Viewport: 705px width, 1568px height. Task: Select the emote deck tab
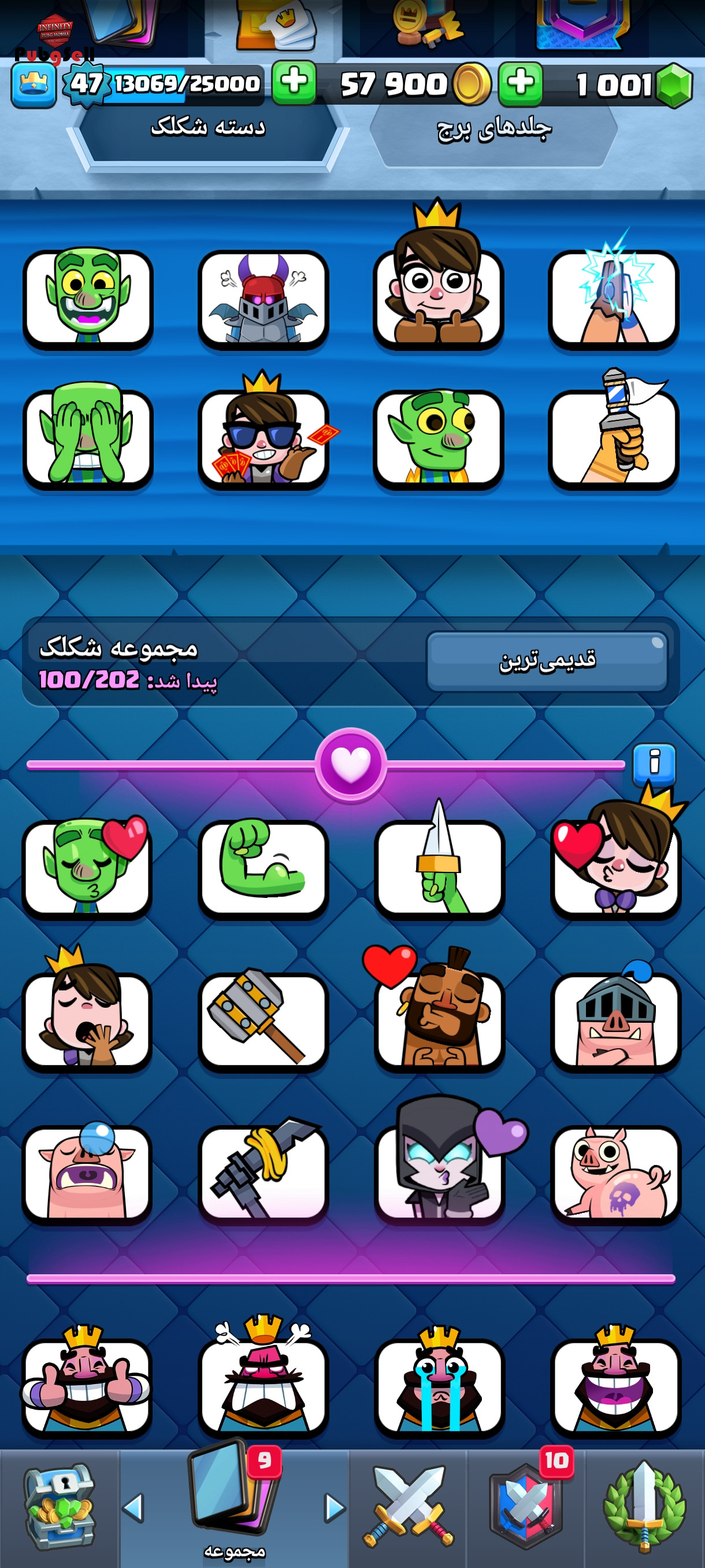pos(207,129)
